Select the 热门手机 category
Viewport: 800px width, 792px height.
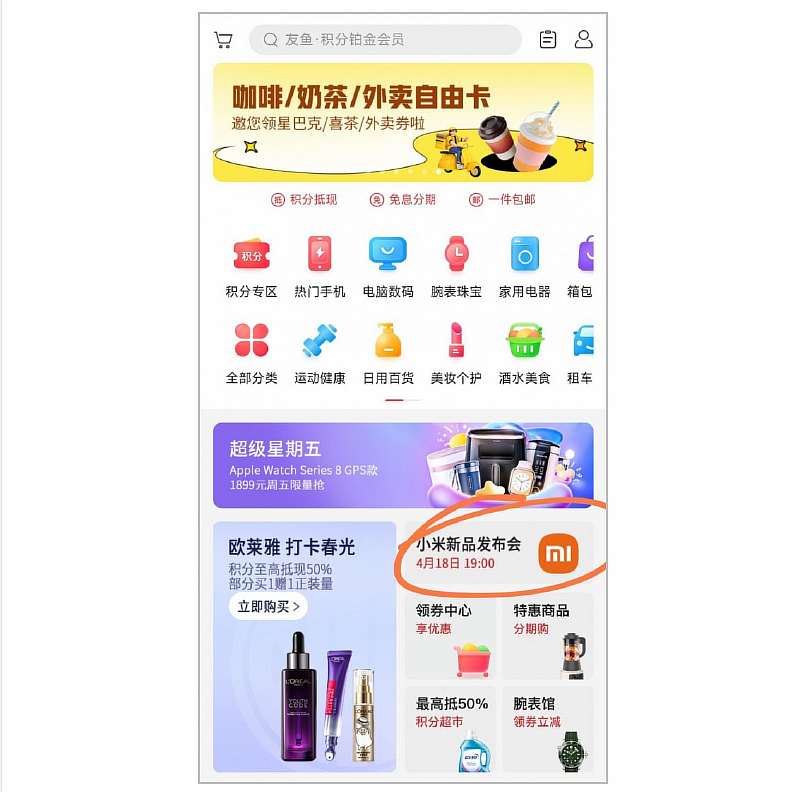pos(320,267)
